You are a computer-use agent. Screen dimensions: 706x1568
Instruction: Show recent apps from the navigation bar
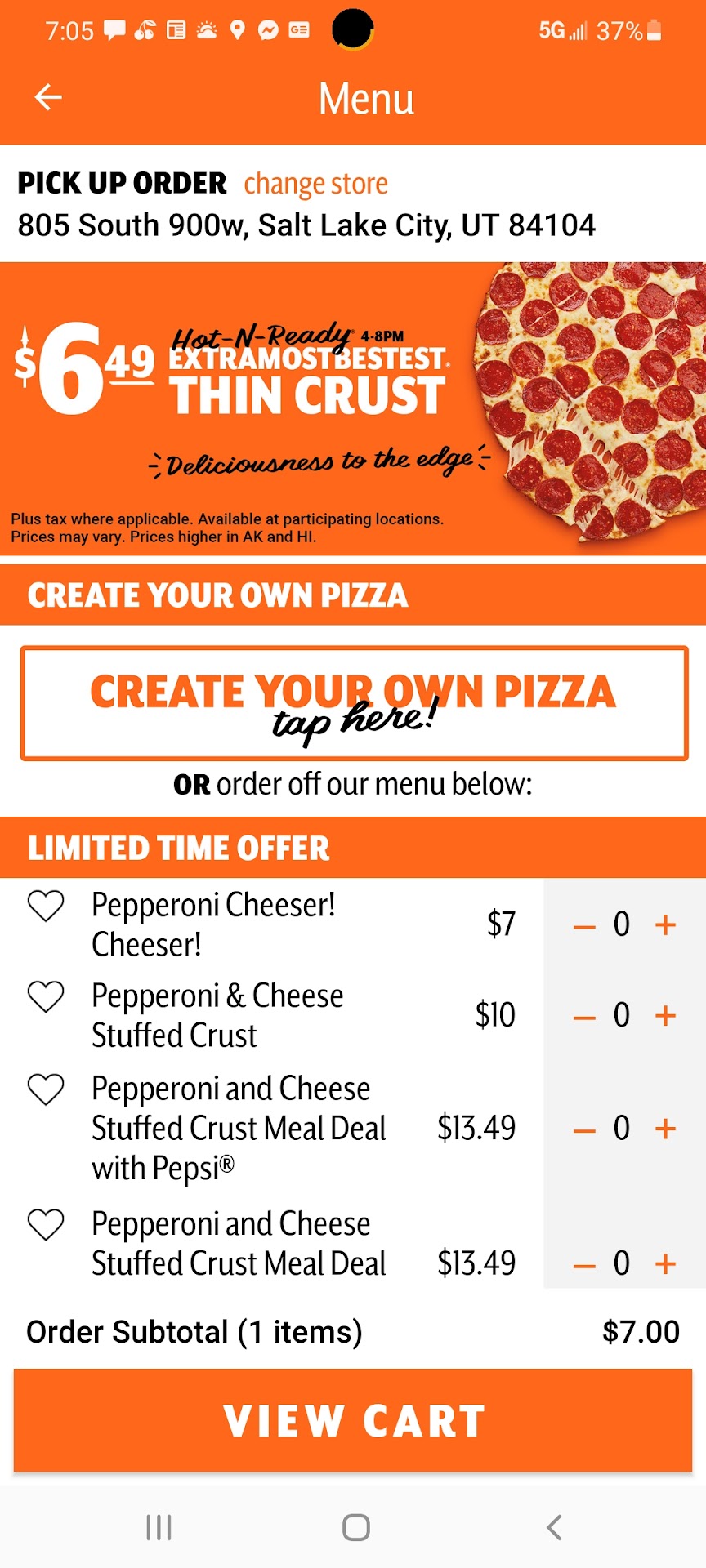point(159,1527)
